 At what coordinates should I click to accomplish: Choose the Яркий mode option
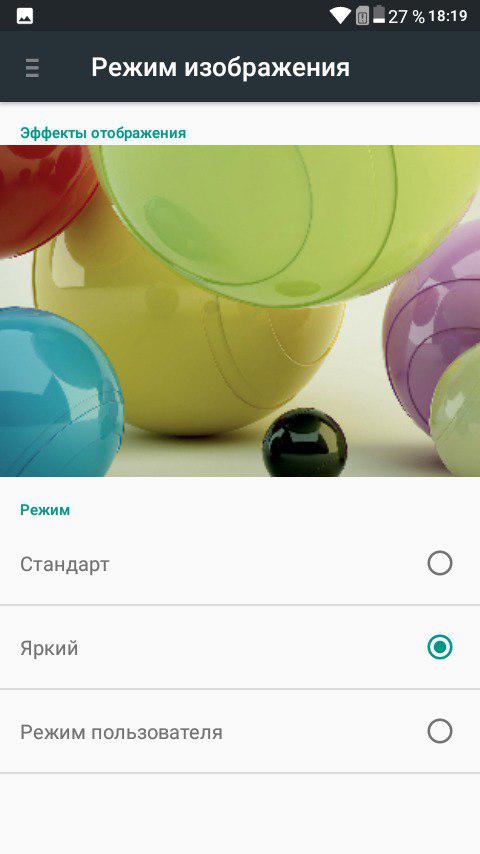tap(240, 647)
